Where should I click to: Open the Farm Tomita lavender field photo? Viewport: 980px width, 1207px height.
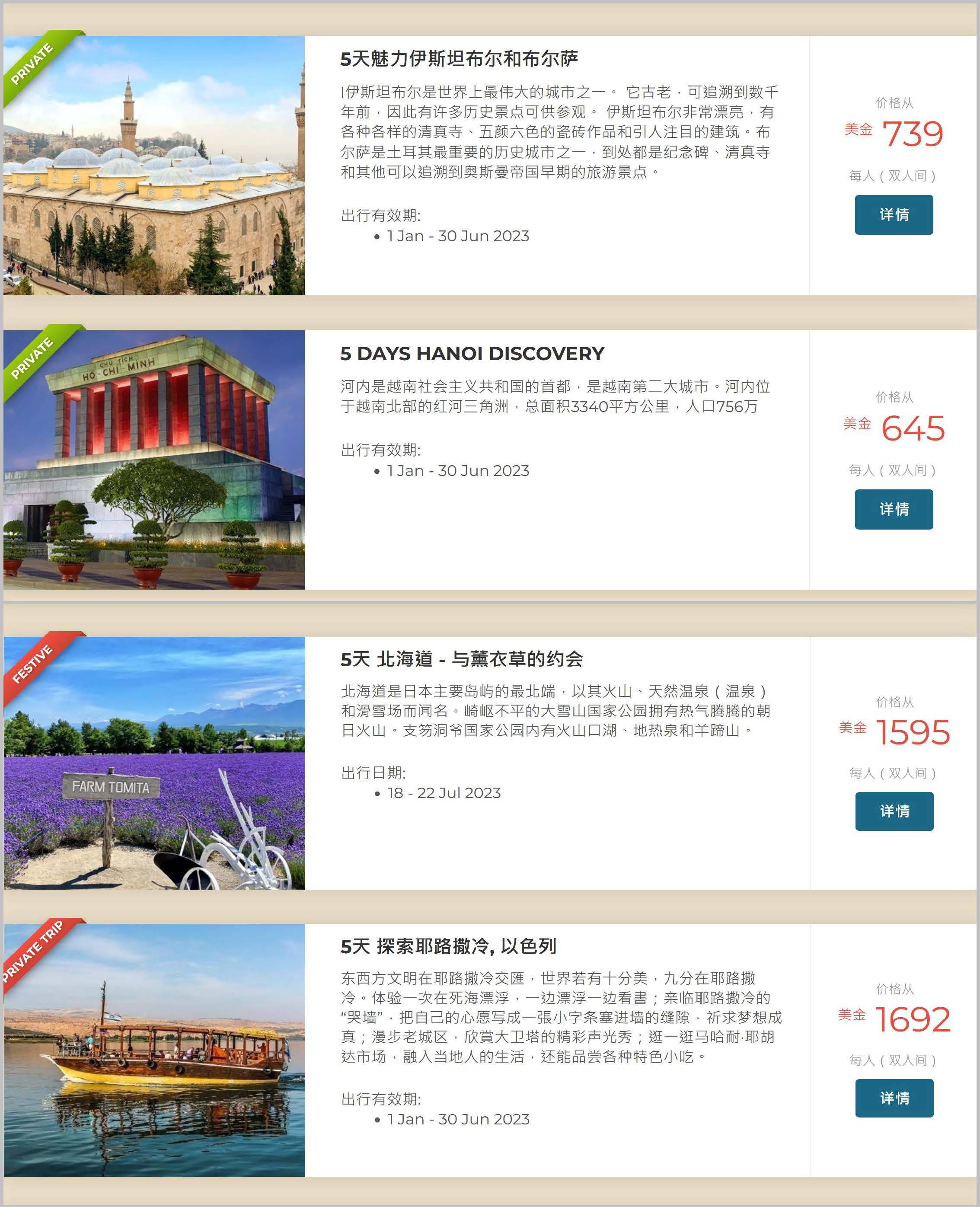point(154,763)
